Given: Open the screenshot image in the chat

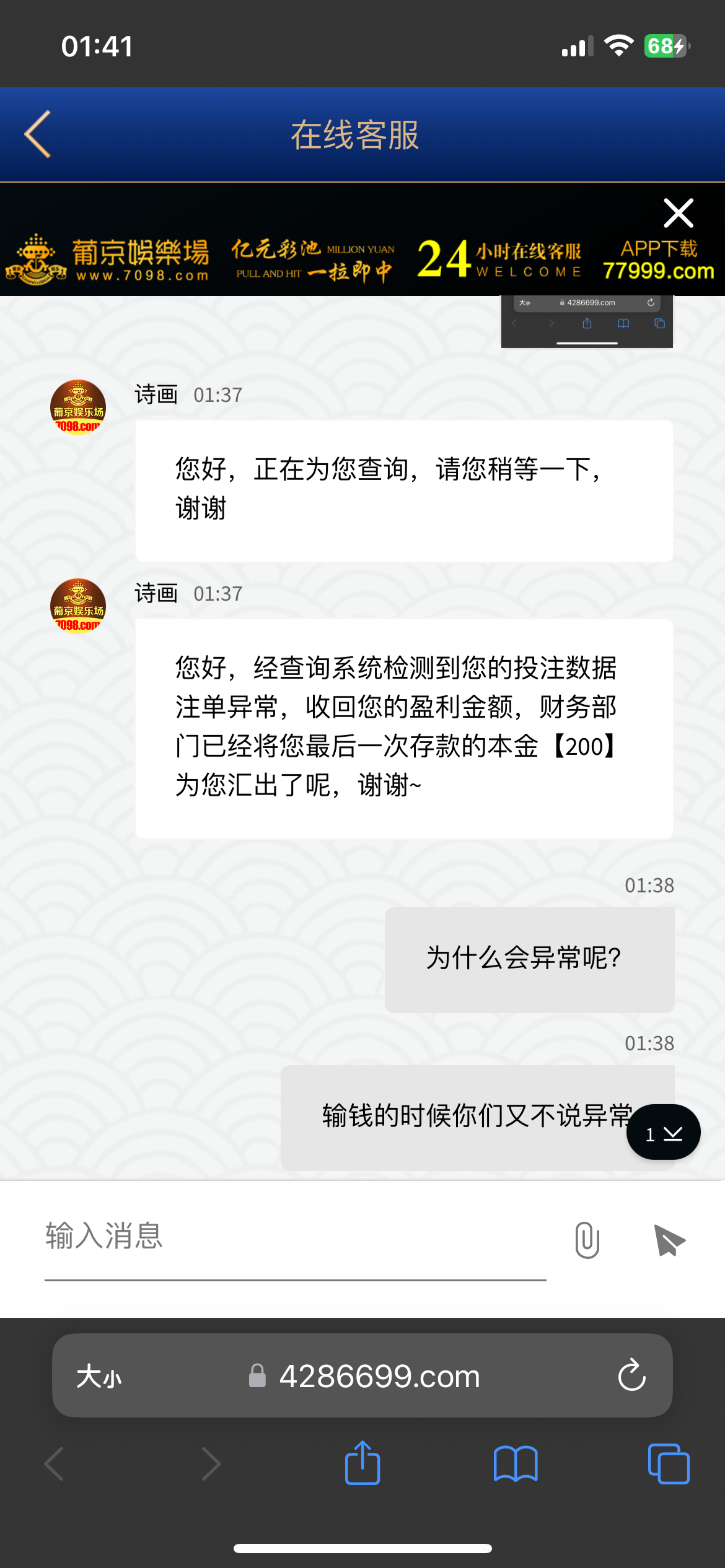Looking at the screenshot, I should [x=586, y=321].
